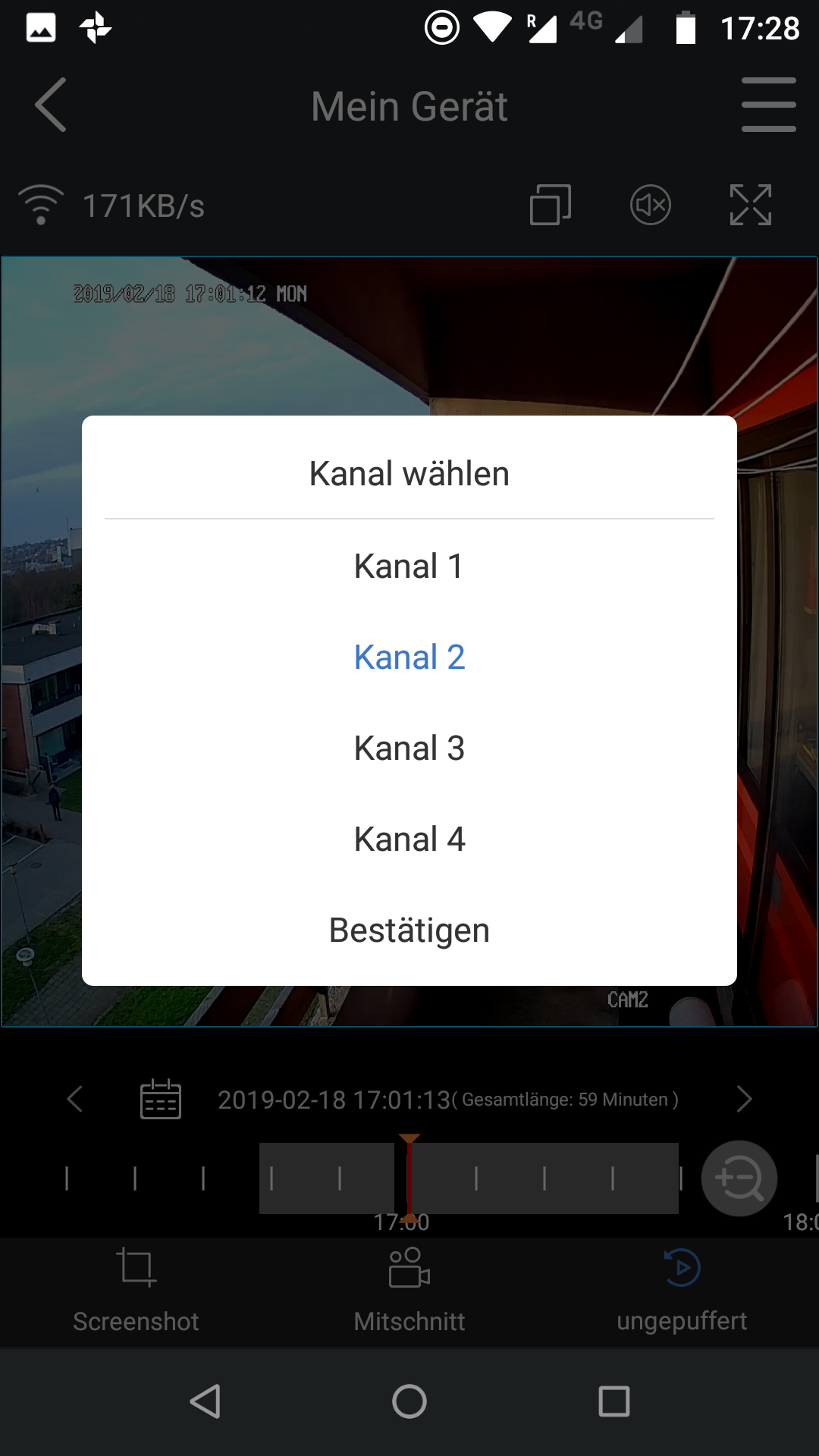
Task: Tap the Android home button
Action: [409, 1401]
